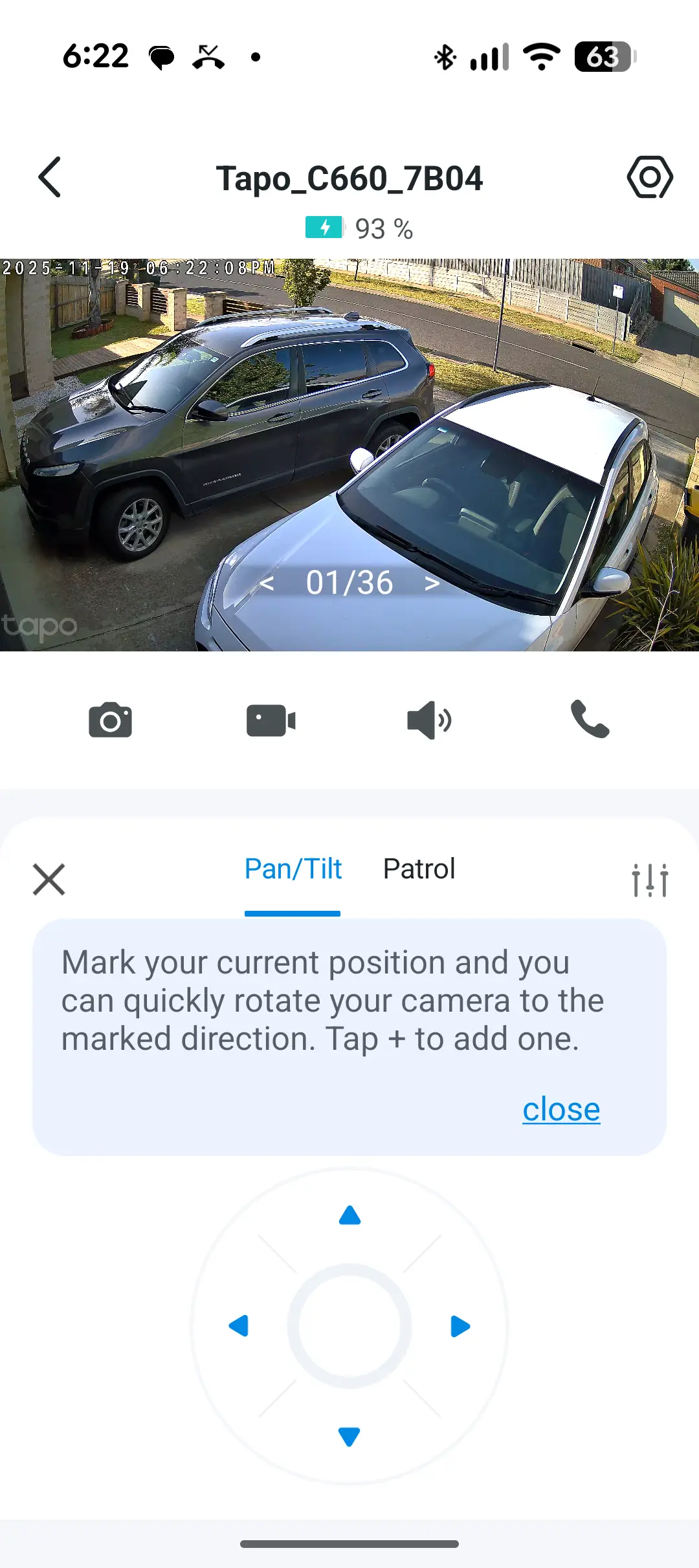
Task: Go back from the camera view
Action: [50, 177]
